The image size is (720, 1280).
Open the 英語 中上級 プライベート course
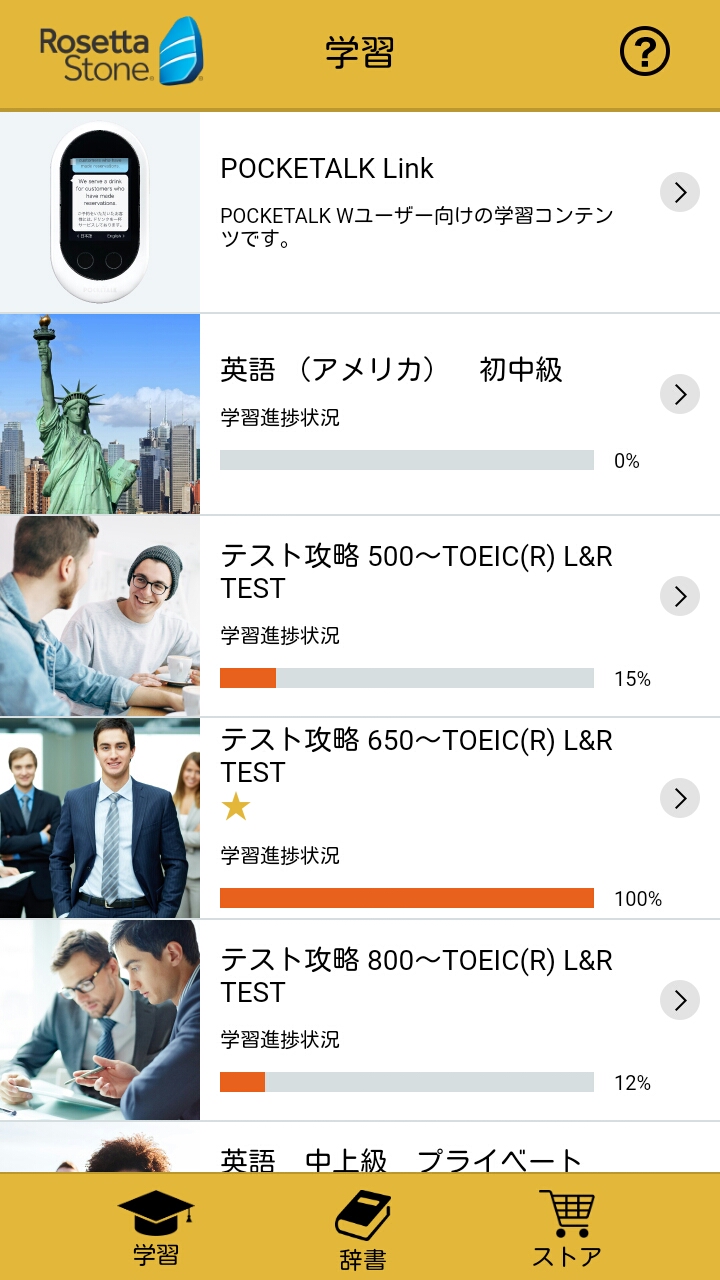400,1160
